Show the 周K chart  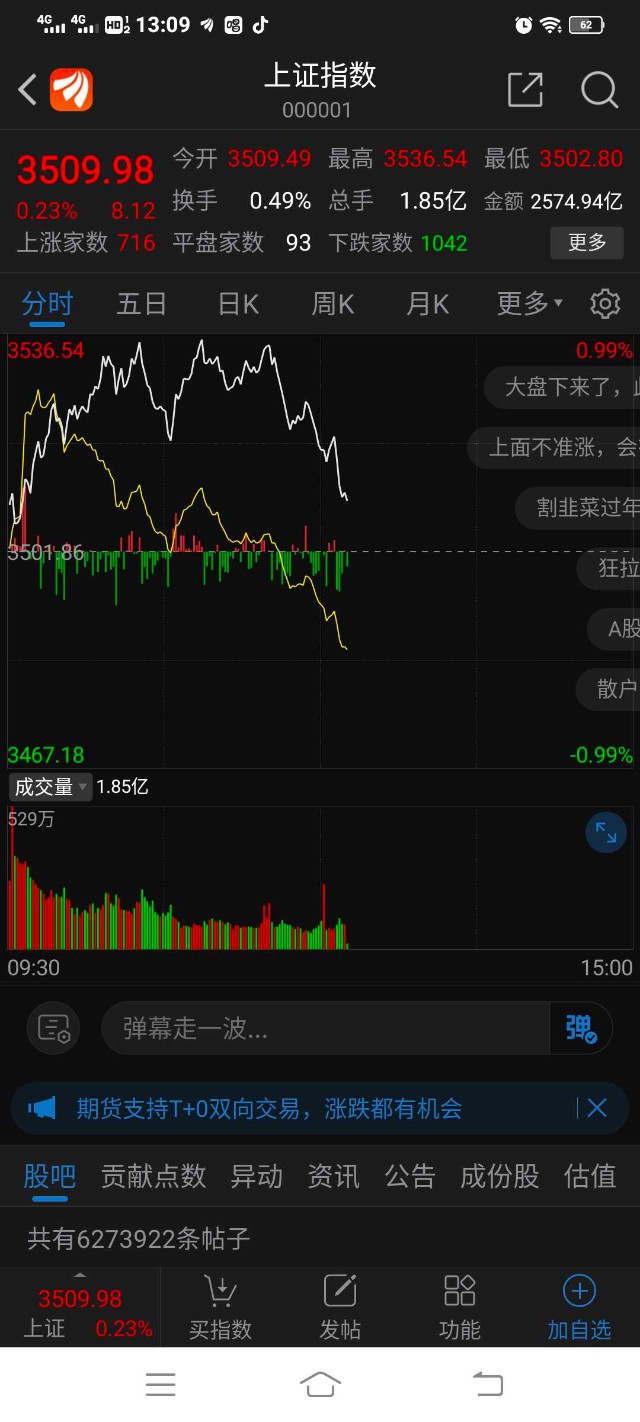tap(333, 304)
